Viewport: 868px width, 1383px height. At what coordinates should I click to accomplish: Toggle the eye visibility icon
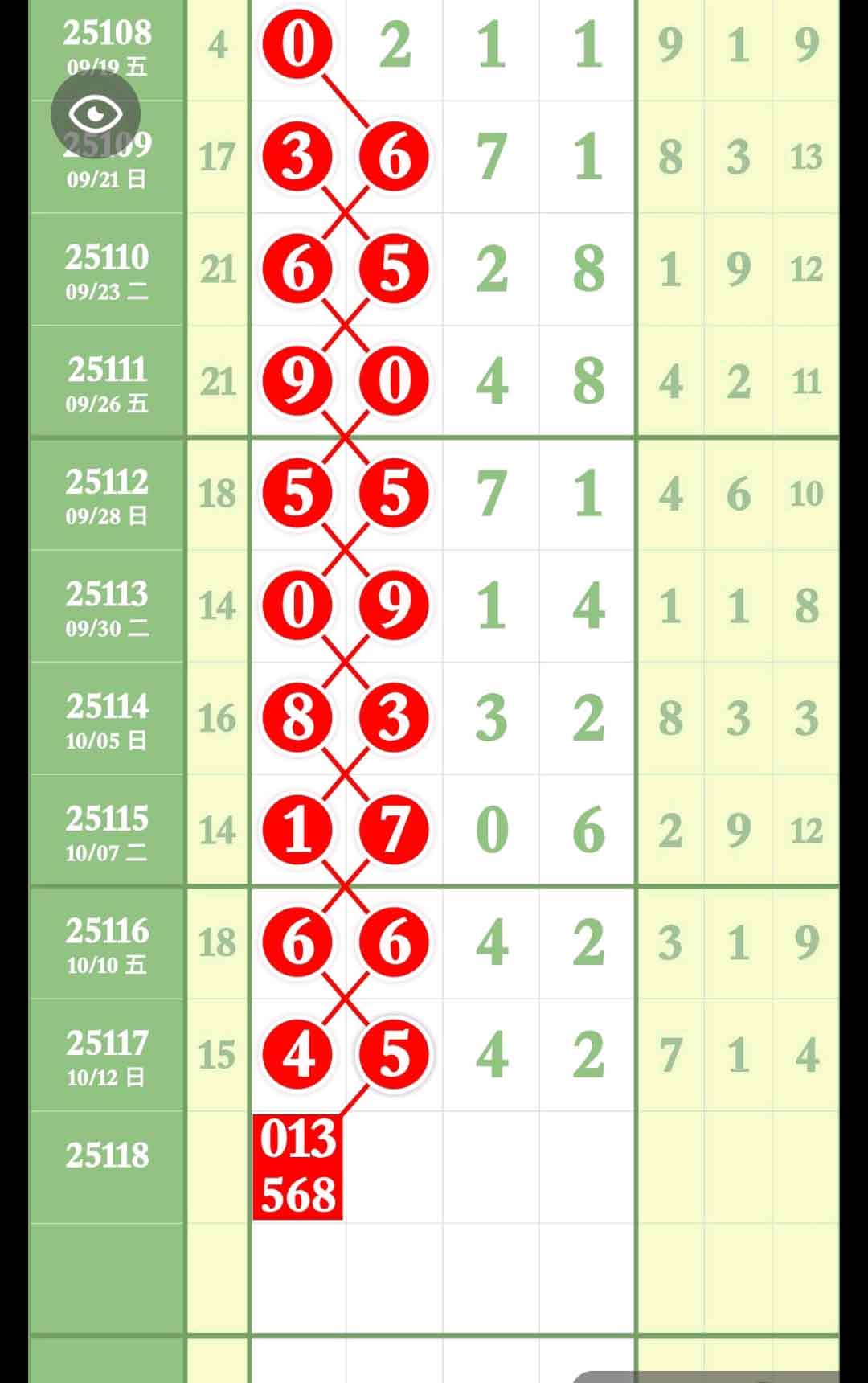tap(96, 113)
